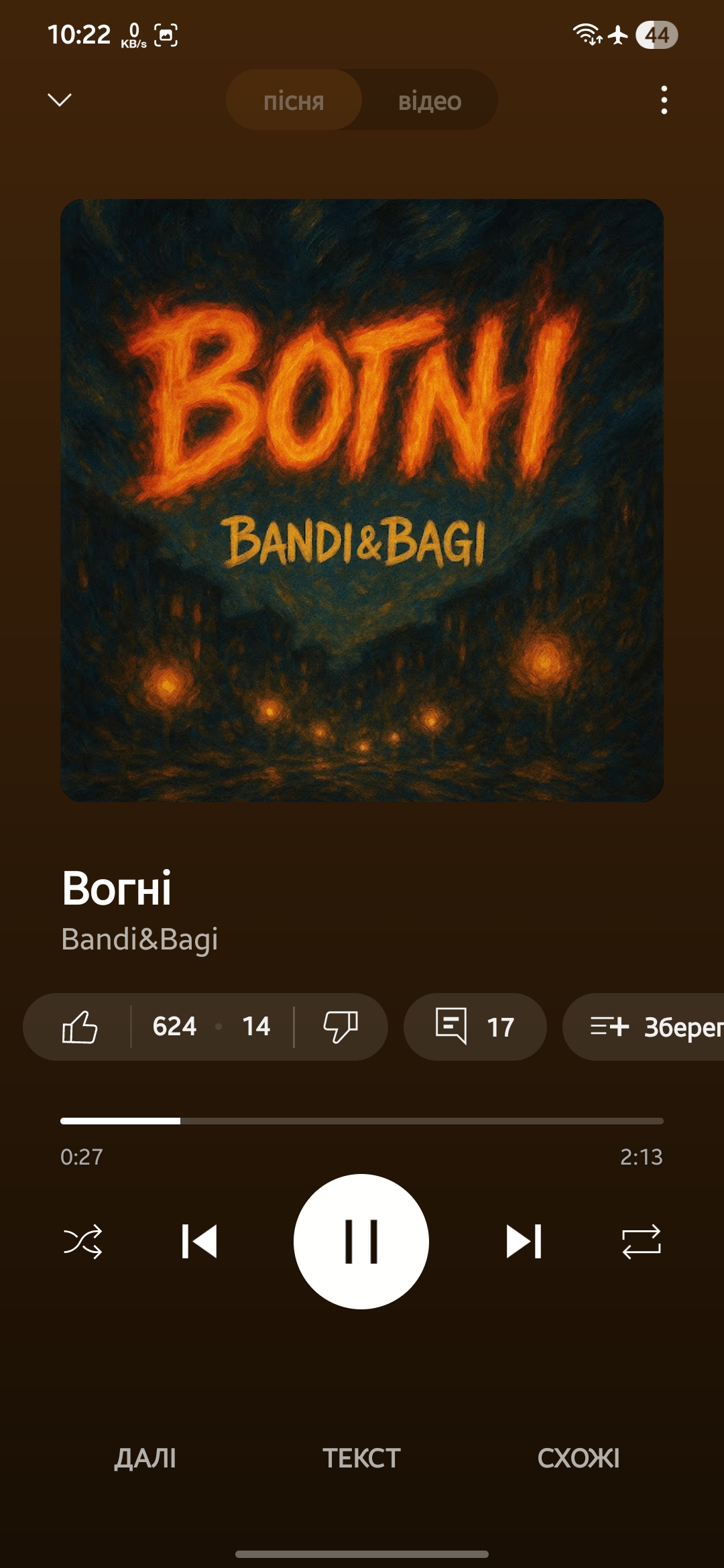Switch to the Відео mode
The height and width of the screenshot is (1568, 724).
430,101
